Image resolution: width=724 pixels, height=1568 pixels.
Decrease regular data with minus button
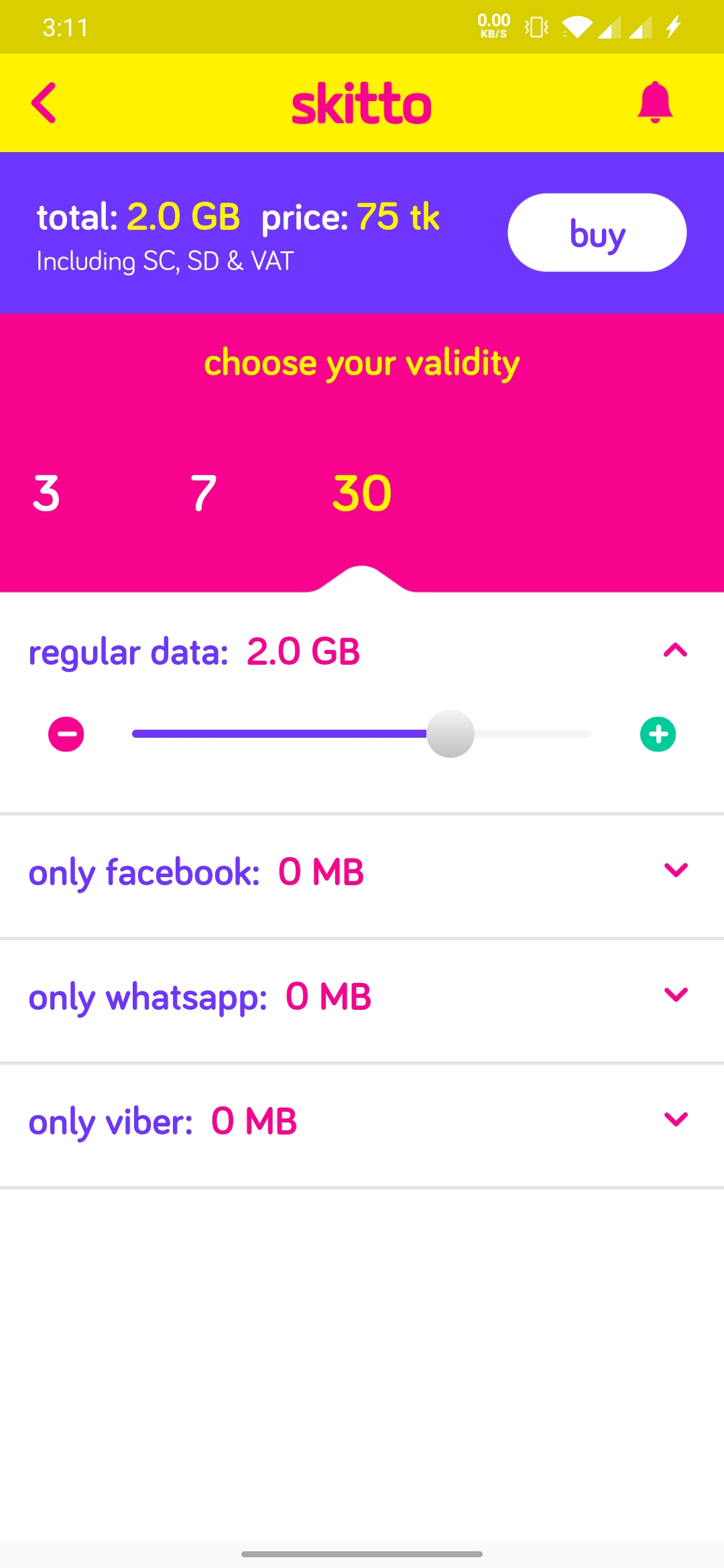click(66, 734)
